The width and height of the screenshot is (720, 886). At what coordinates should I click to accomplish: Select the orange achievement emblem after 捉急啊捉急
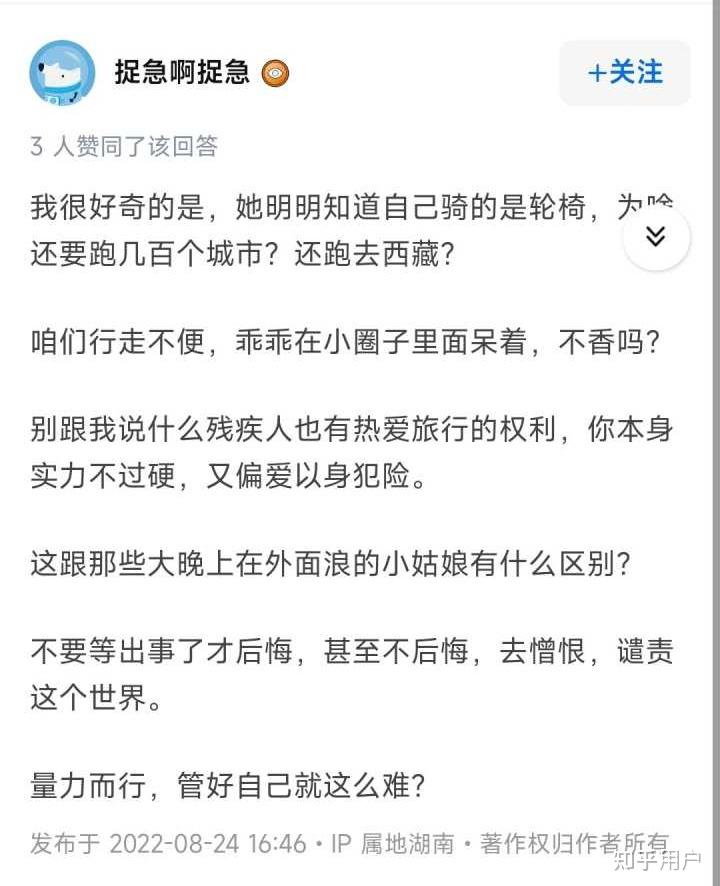(x=275, y=72)
